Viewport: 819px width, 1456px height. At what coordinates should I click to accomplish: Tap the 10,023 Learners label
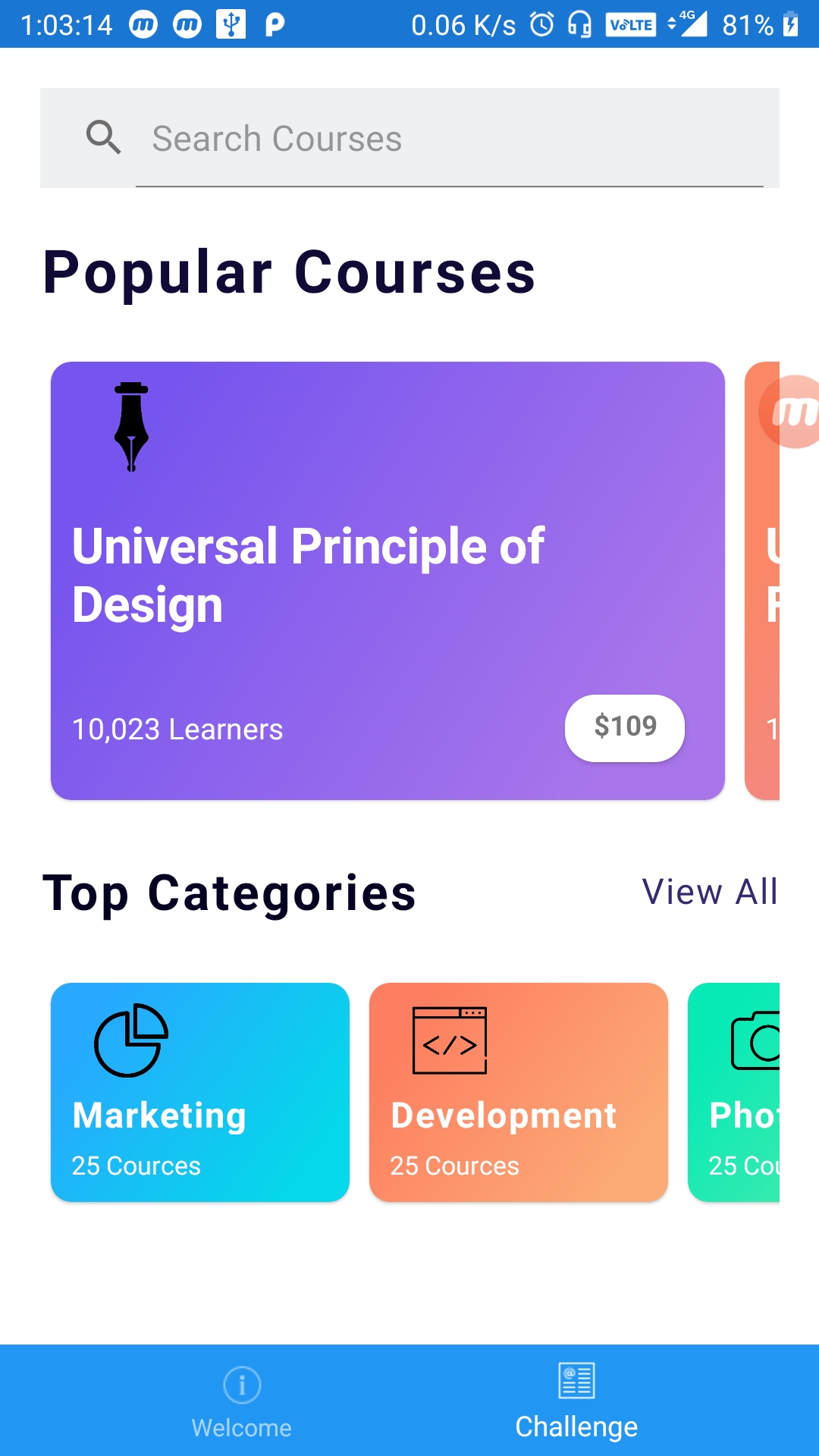tap(177, 729)
